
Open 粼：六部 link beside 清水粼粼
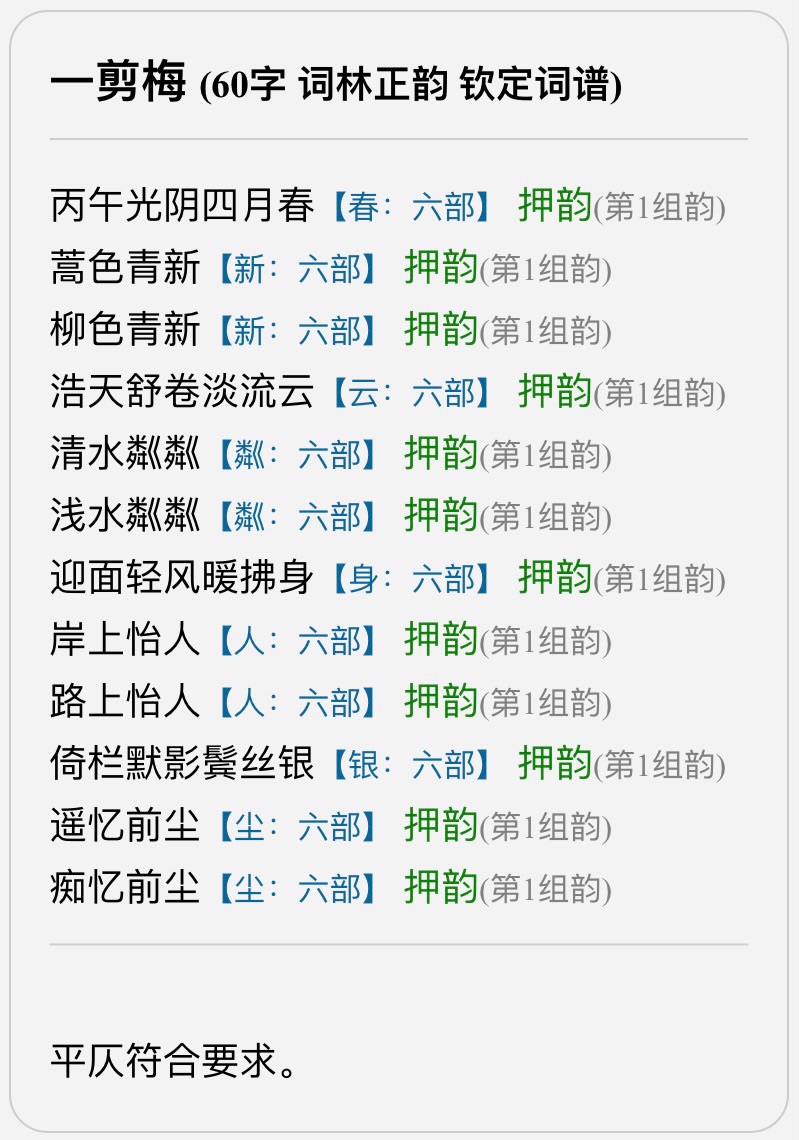tap(298, 455)
